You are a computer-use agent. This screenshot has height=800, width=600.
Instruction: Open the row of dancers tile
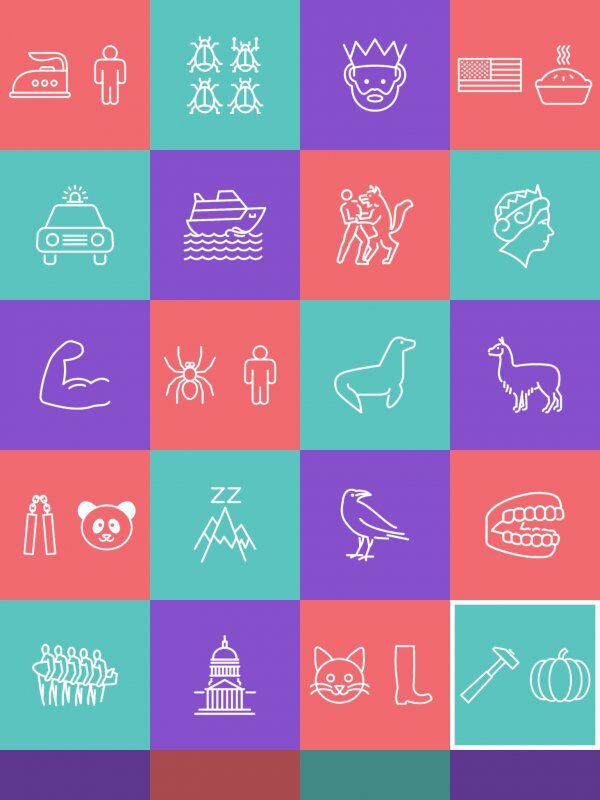click(75, 675)
